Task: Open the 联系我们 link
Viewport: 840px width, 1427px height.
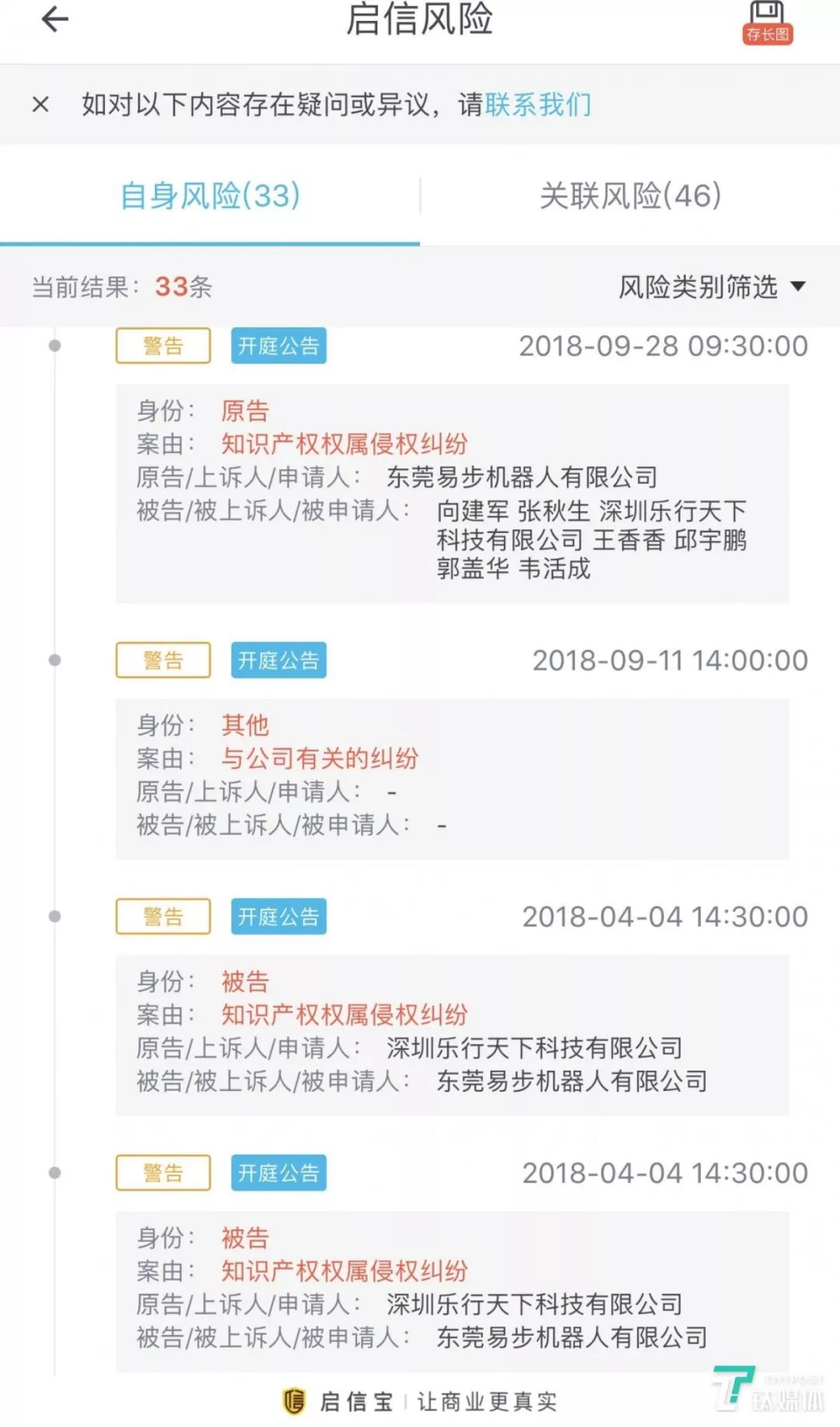Action: click(538, 106)
